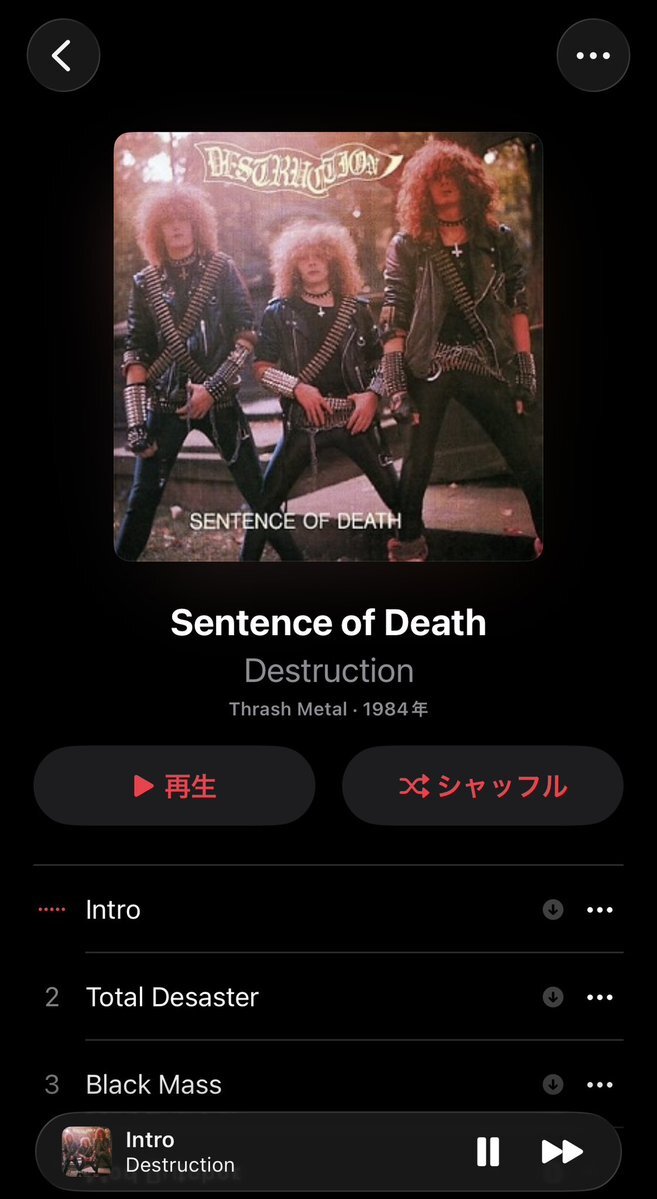Download the Black Mass track
This screenshot has height=1199, width=657.
click(x=553, y=1084)
